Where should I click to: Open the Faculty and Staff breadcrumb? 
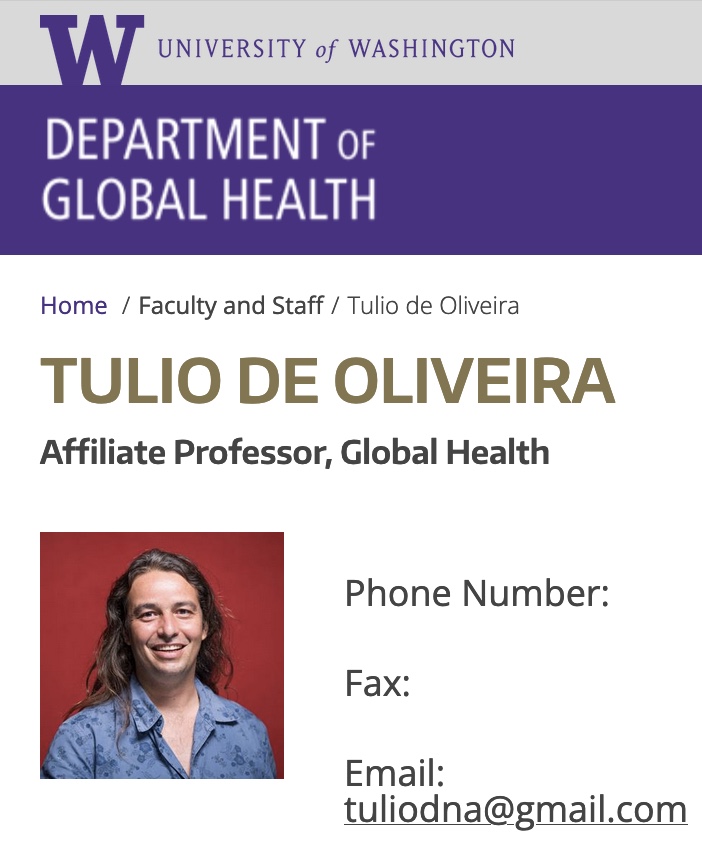(x=230, y=306)
